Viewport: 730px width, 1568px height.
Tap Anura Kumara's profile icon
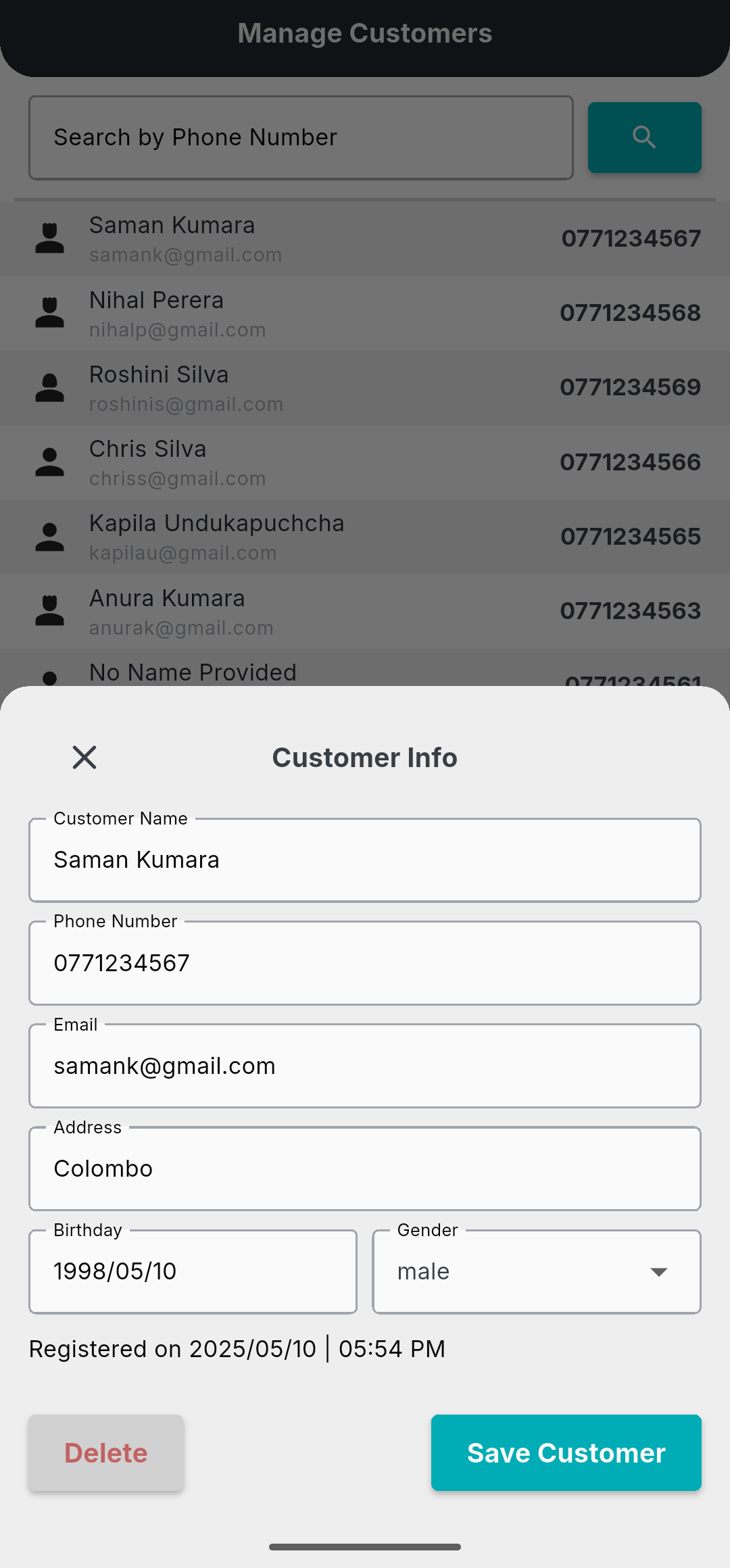tap(49, 610)
